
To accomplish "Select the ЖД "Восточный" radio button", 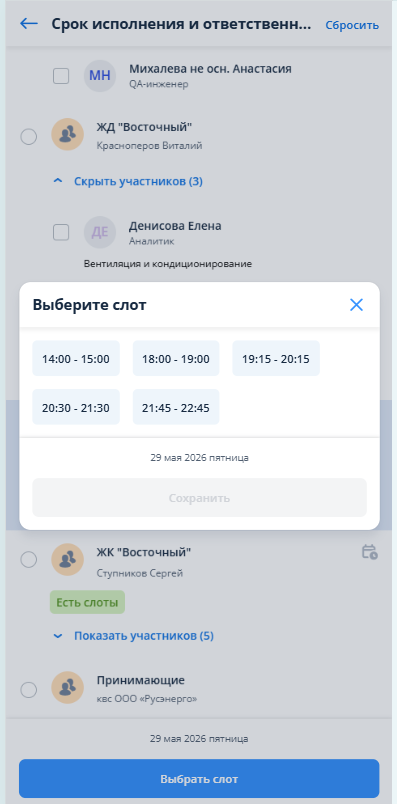I will pos(28,136).
